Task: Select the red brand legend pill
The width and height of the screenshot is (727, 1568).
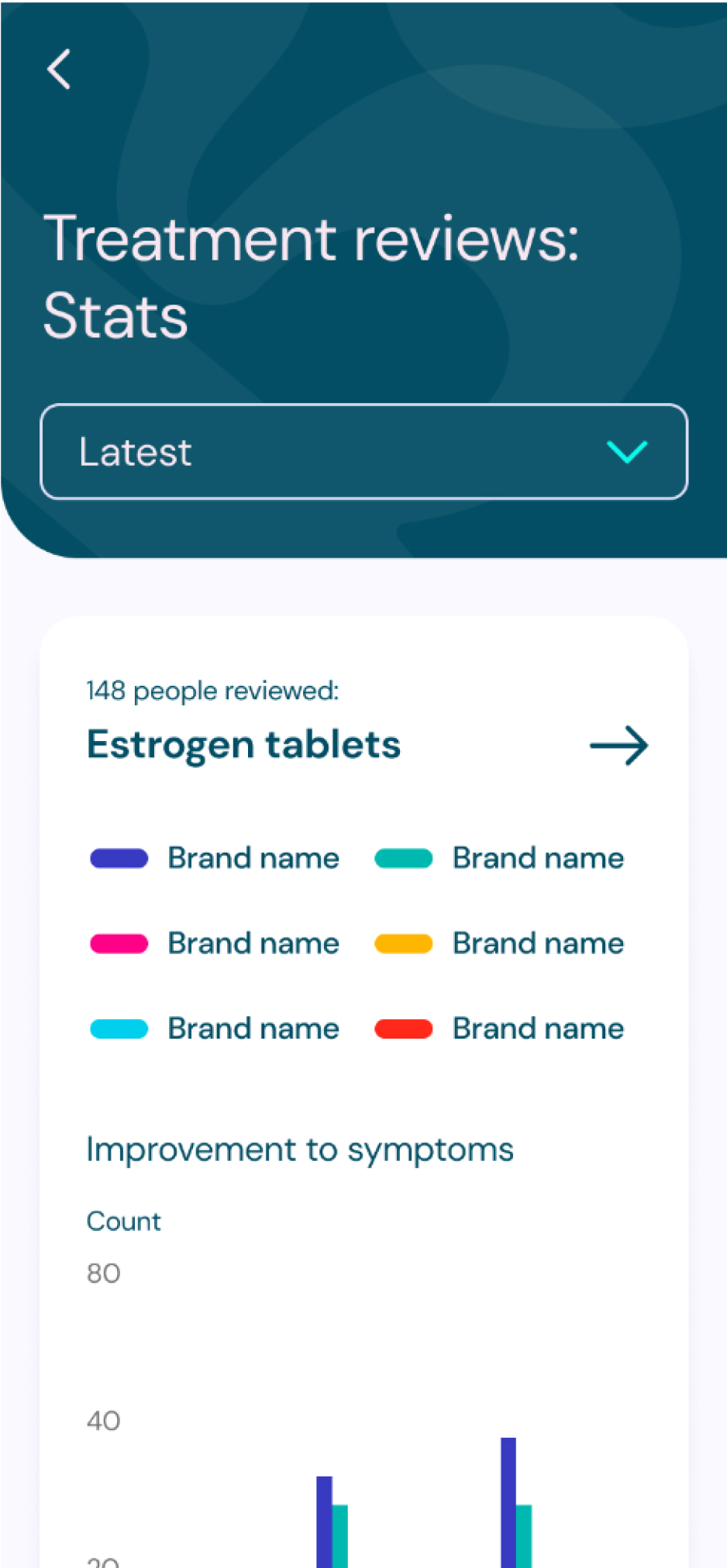Action: click(403, 1029)
